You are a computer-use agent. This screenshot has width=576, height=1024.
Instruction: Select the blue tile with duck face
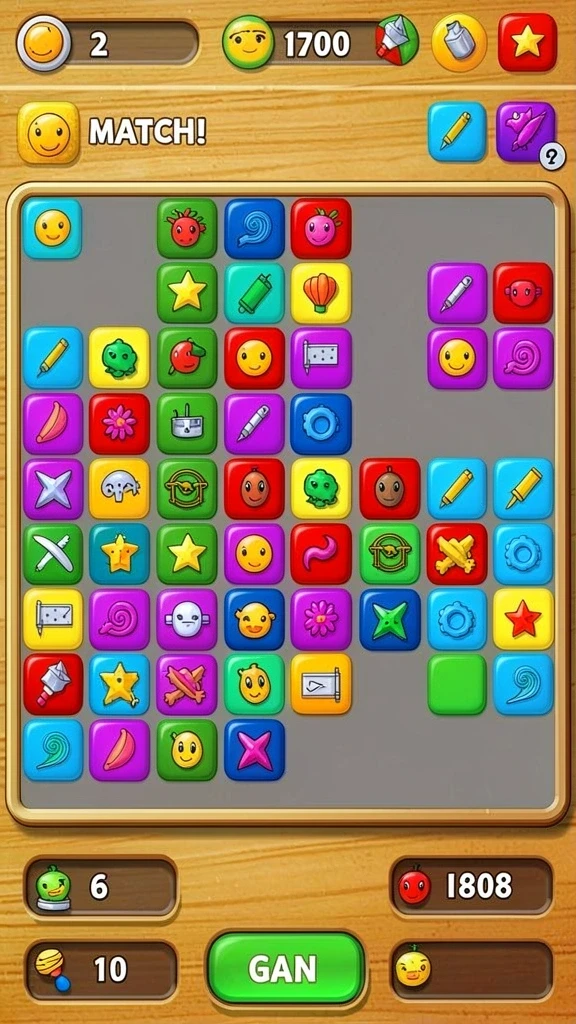coord(255,618)
